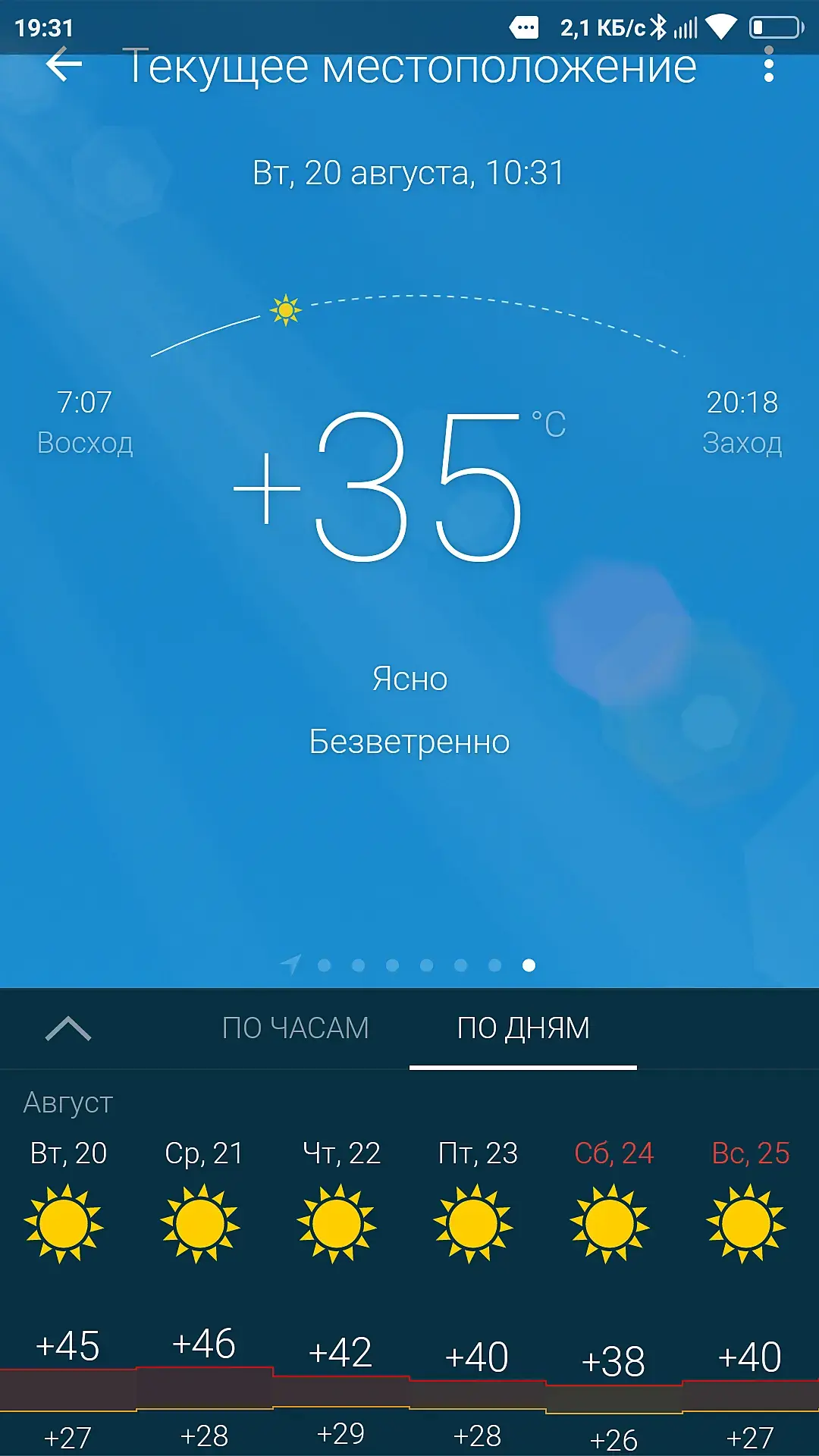
Task: Expand the forecast panel with the chevron
Action: coord(68,1029)
